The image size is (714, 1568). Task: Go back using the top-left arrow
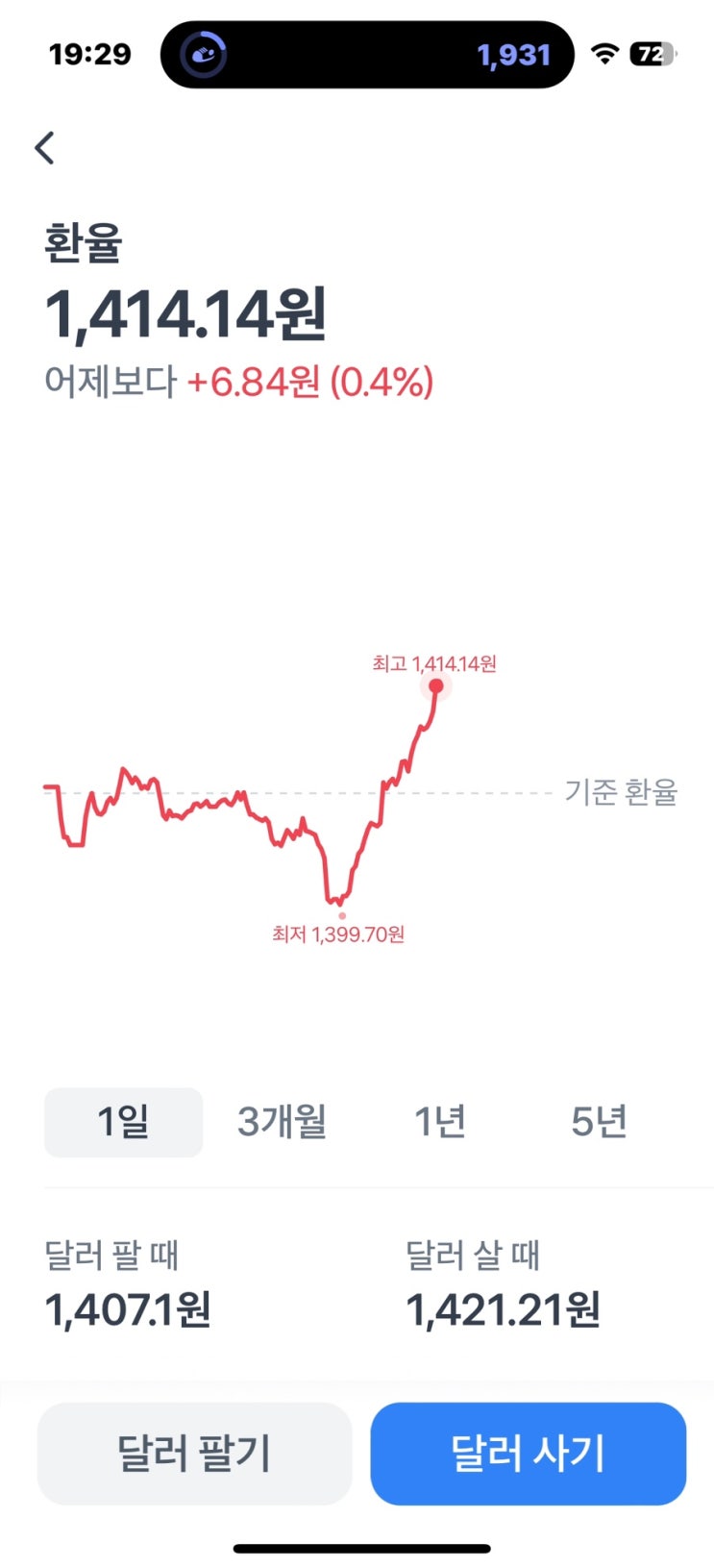[45, 148]
